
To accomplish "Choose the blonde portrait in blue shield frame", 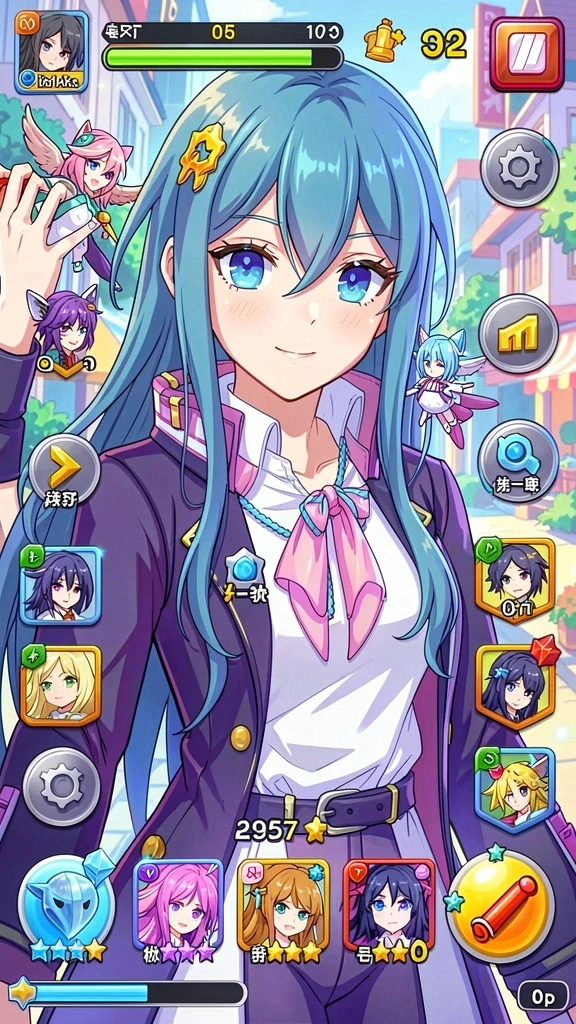I will [515, 790].
